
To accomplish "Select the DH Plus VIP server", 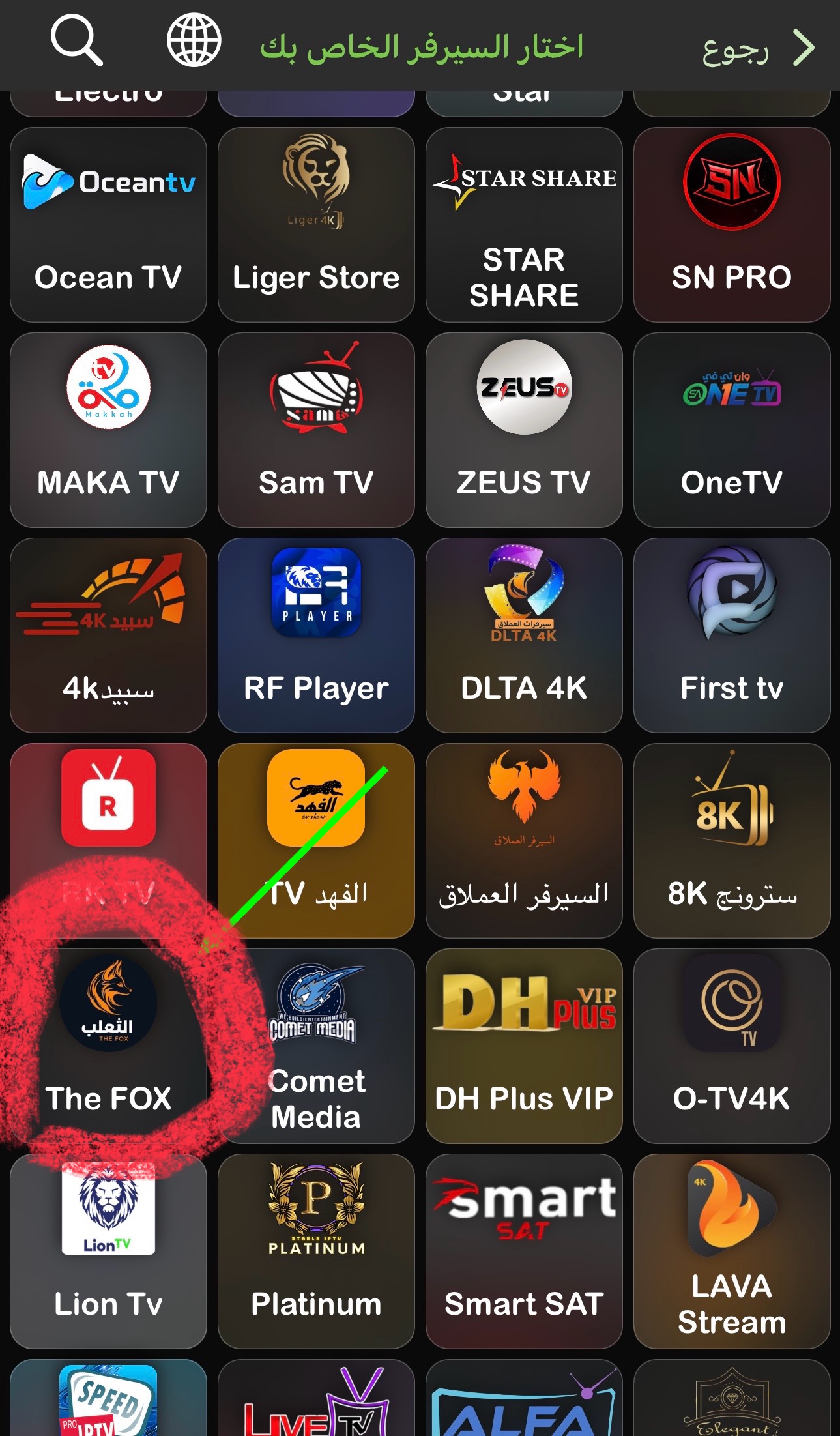I will coord(524,1046).
